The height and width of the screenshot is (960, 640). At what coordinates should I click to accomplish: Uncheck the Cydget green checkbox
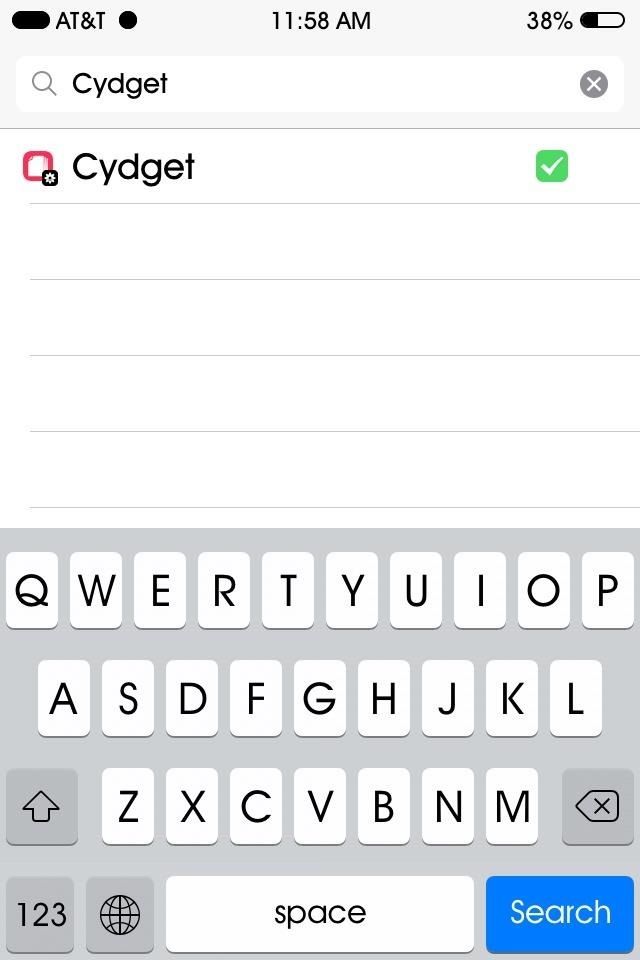(x=552, y=166)
